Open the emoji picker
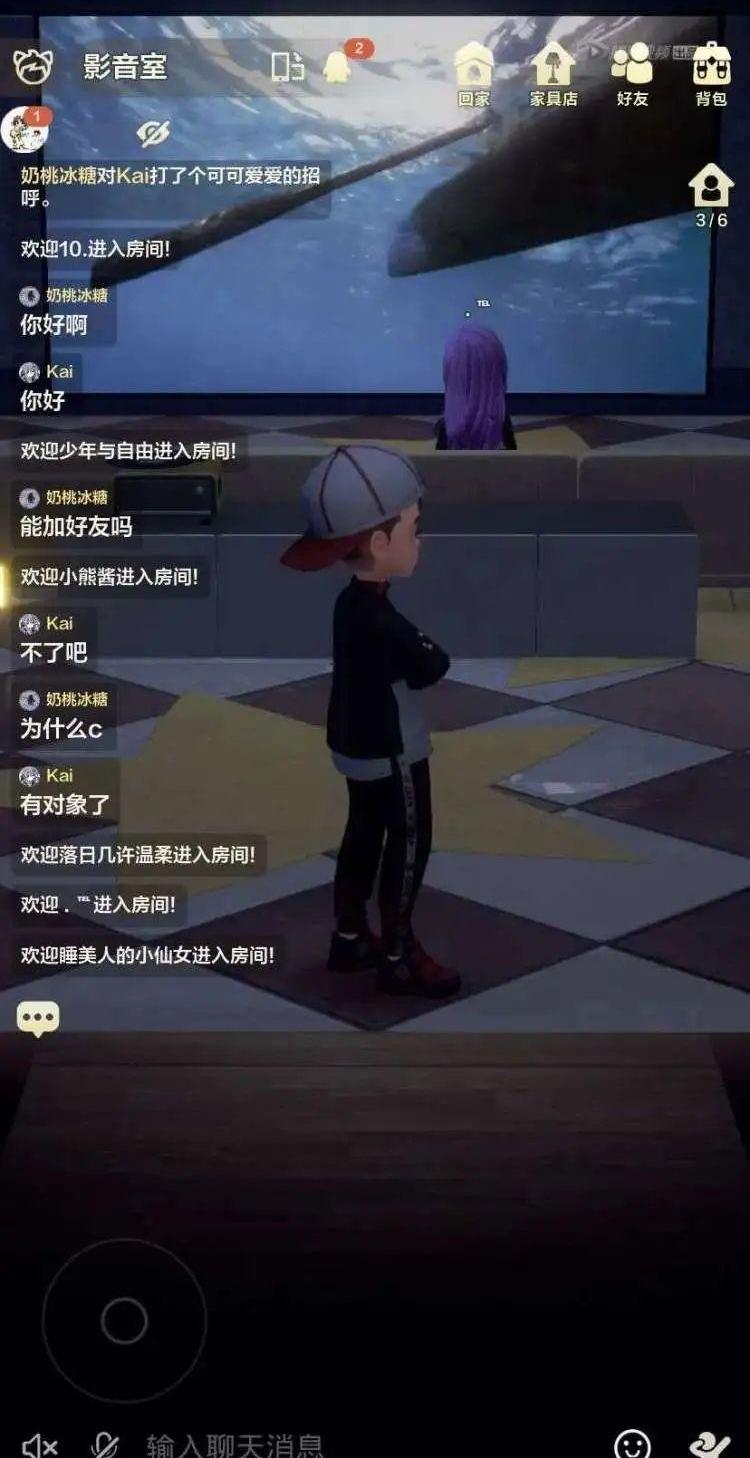750x1458 pixels. click(632, 1444)
